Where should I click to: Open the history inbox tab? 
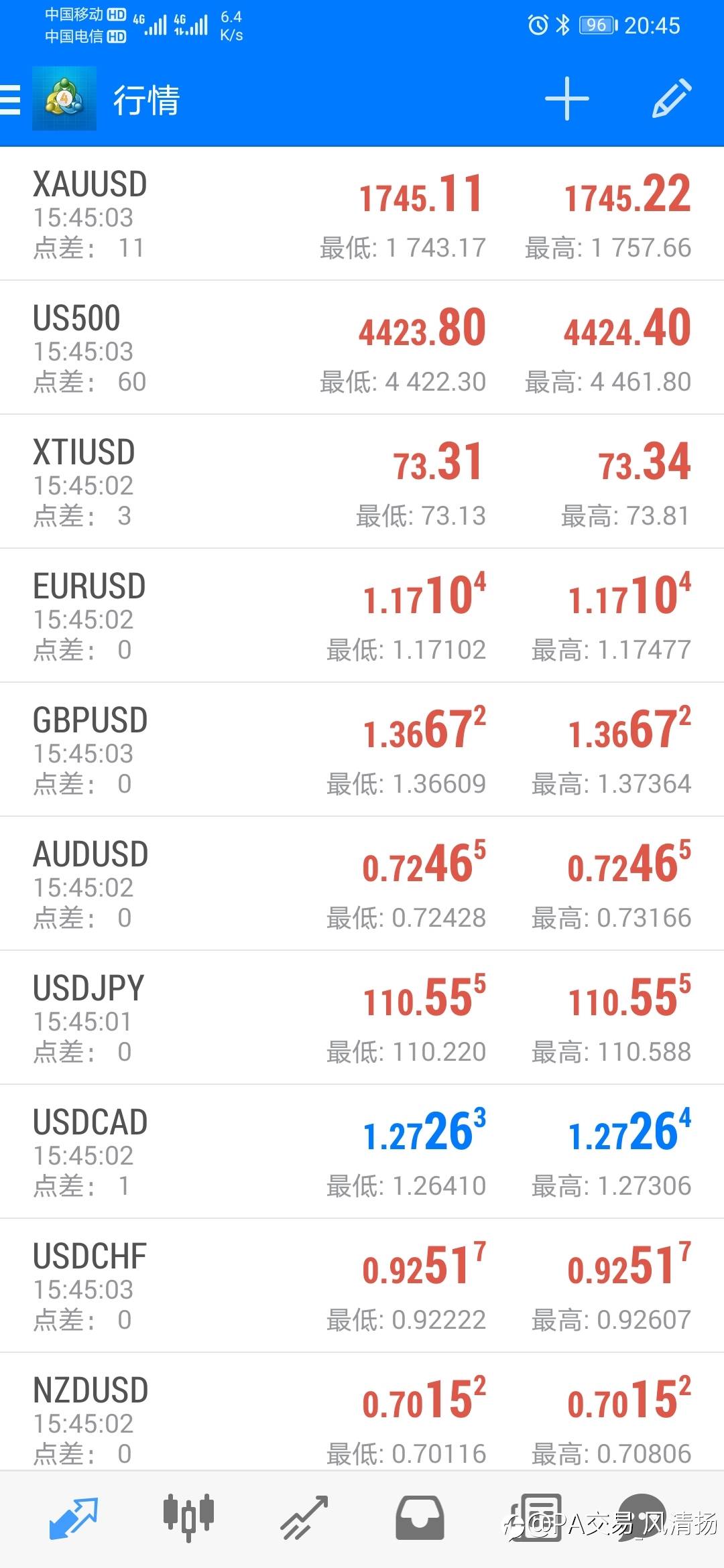420,1518
